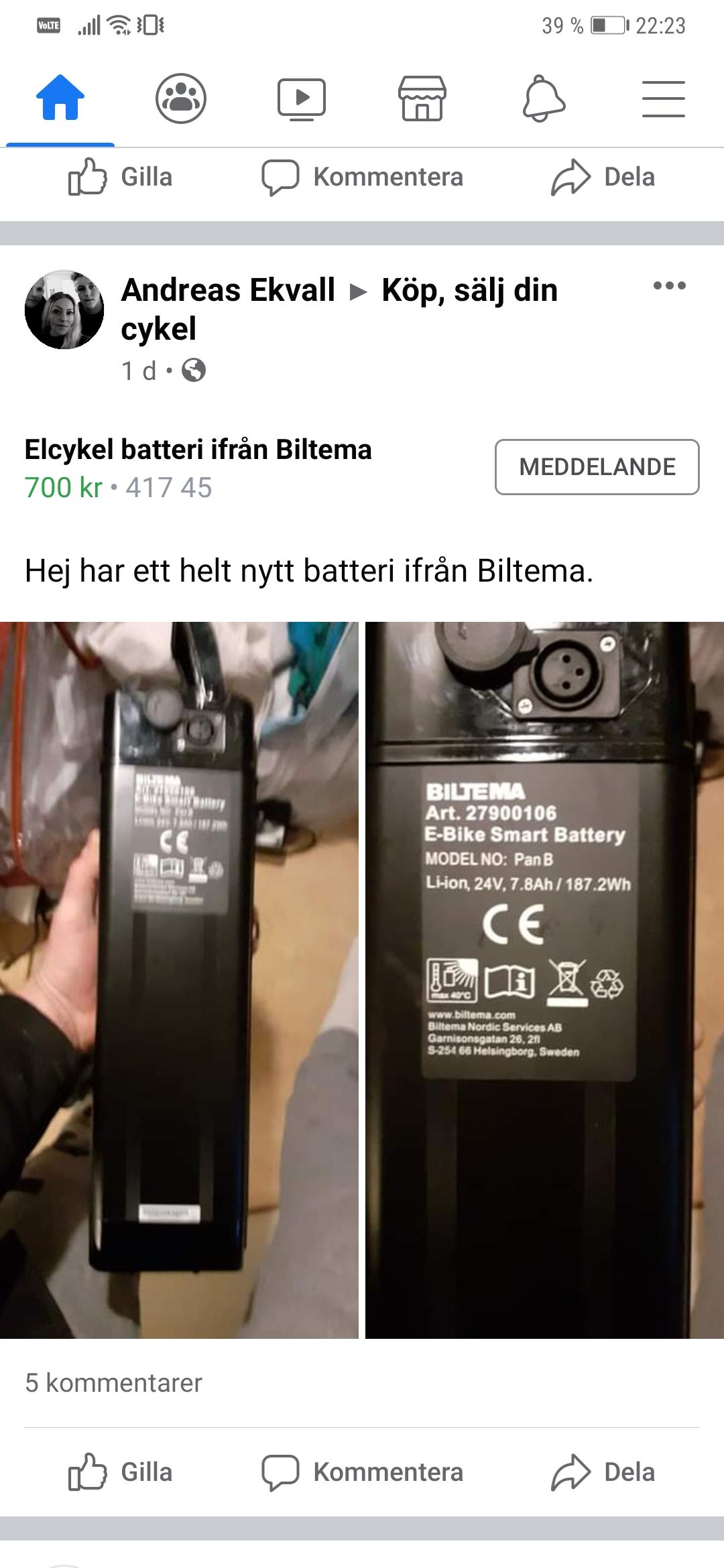View the left battery photo in full
The width and height of the screenshot is (724, 1568).
179,980
